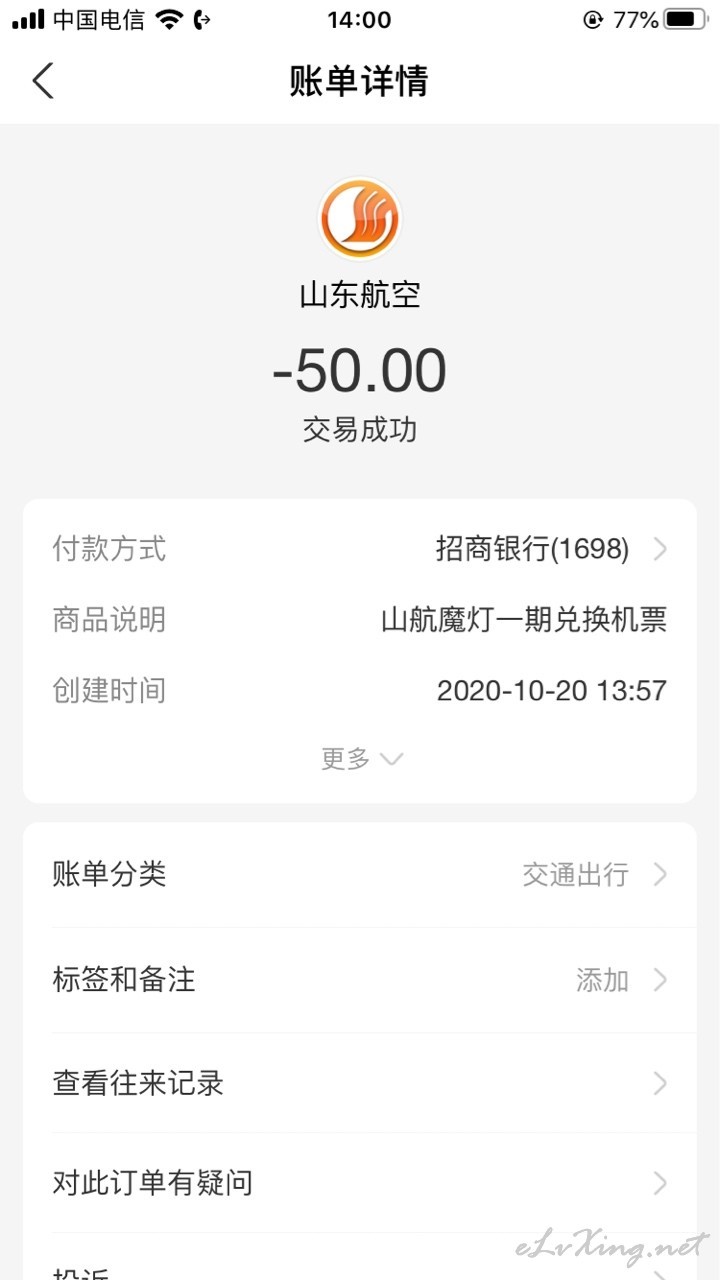Add a note under 标签和备注
The height and width of the screenshot is (1280, 720).
360,980
